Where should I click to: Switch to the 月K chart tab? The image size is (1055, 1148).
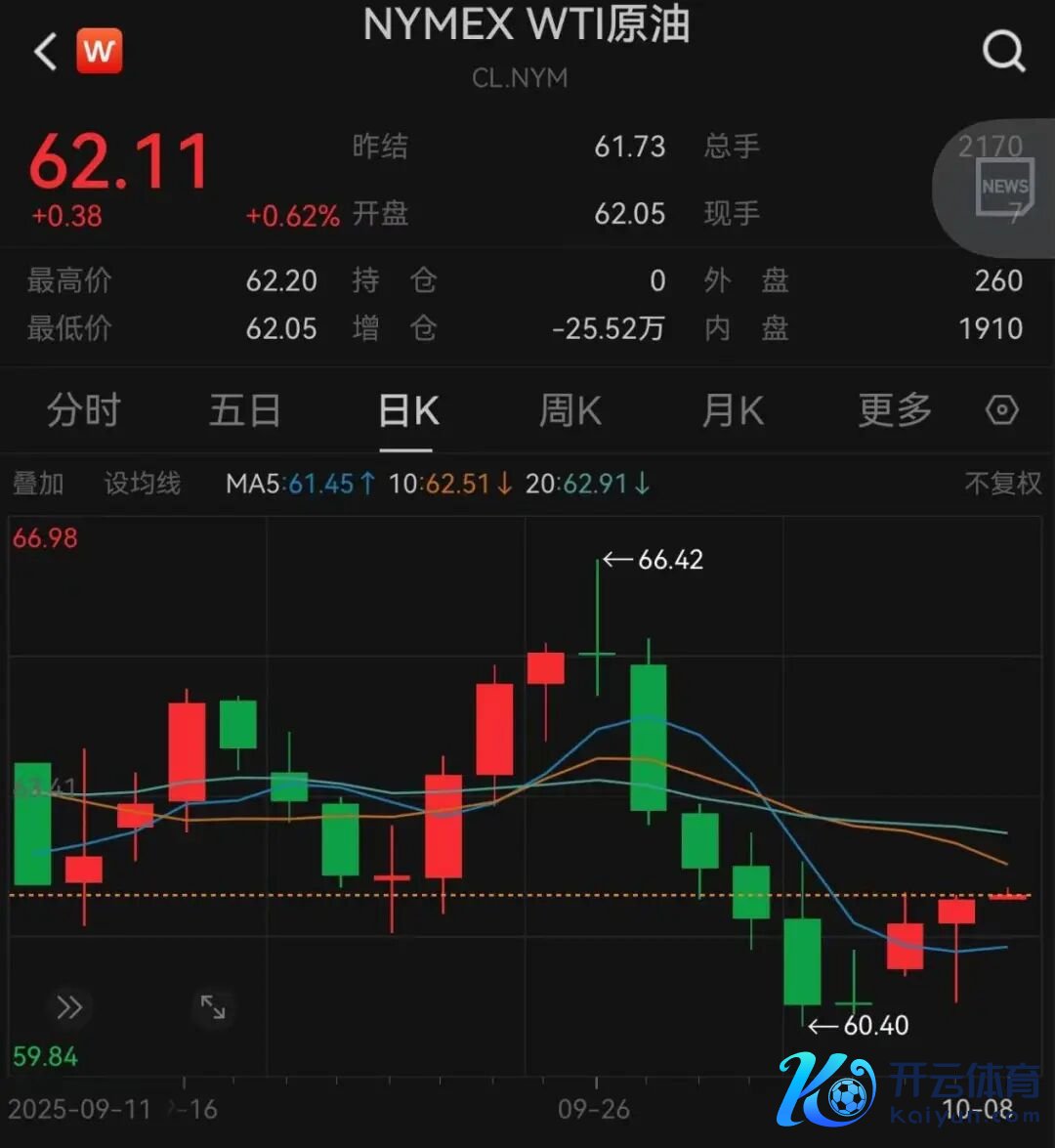[732, 410]
